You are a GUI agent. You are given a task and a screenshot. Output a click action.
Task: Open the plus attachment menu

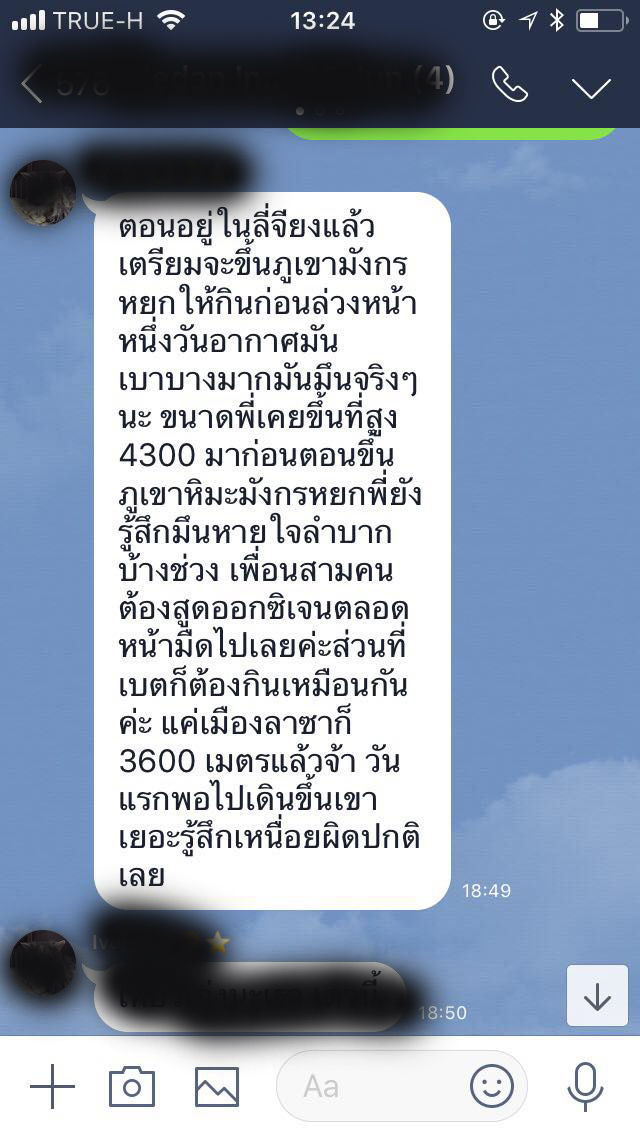click(x=52, y=1086)
